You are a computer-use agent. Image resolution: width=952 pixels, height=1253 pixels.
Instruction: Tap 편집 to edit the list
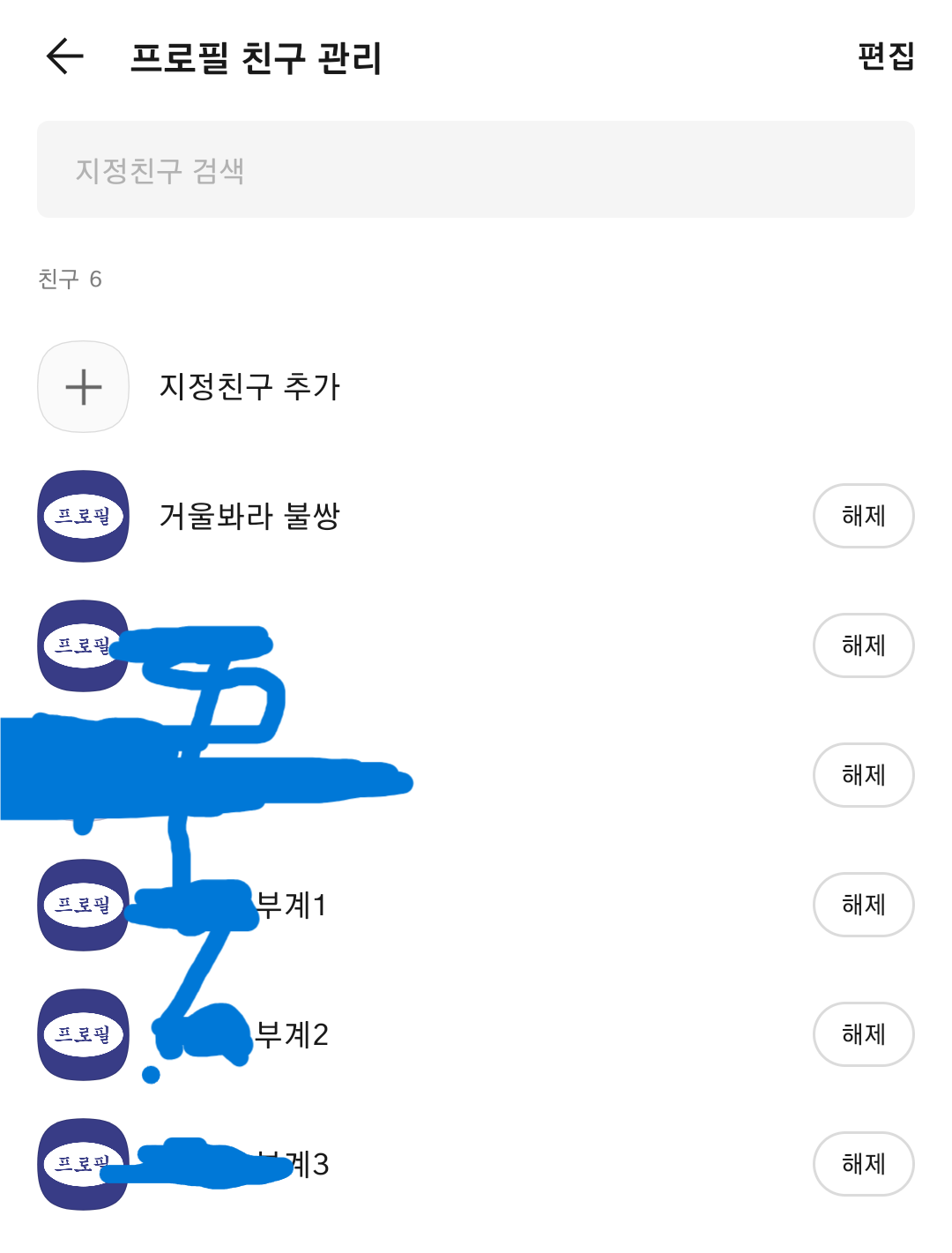coord(885,57)
